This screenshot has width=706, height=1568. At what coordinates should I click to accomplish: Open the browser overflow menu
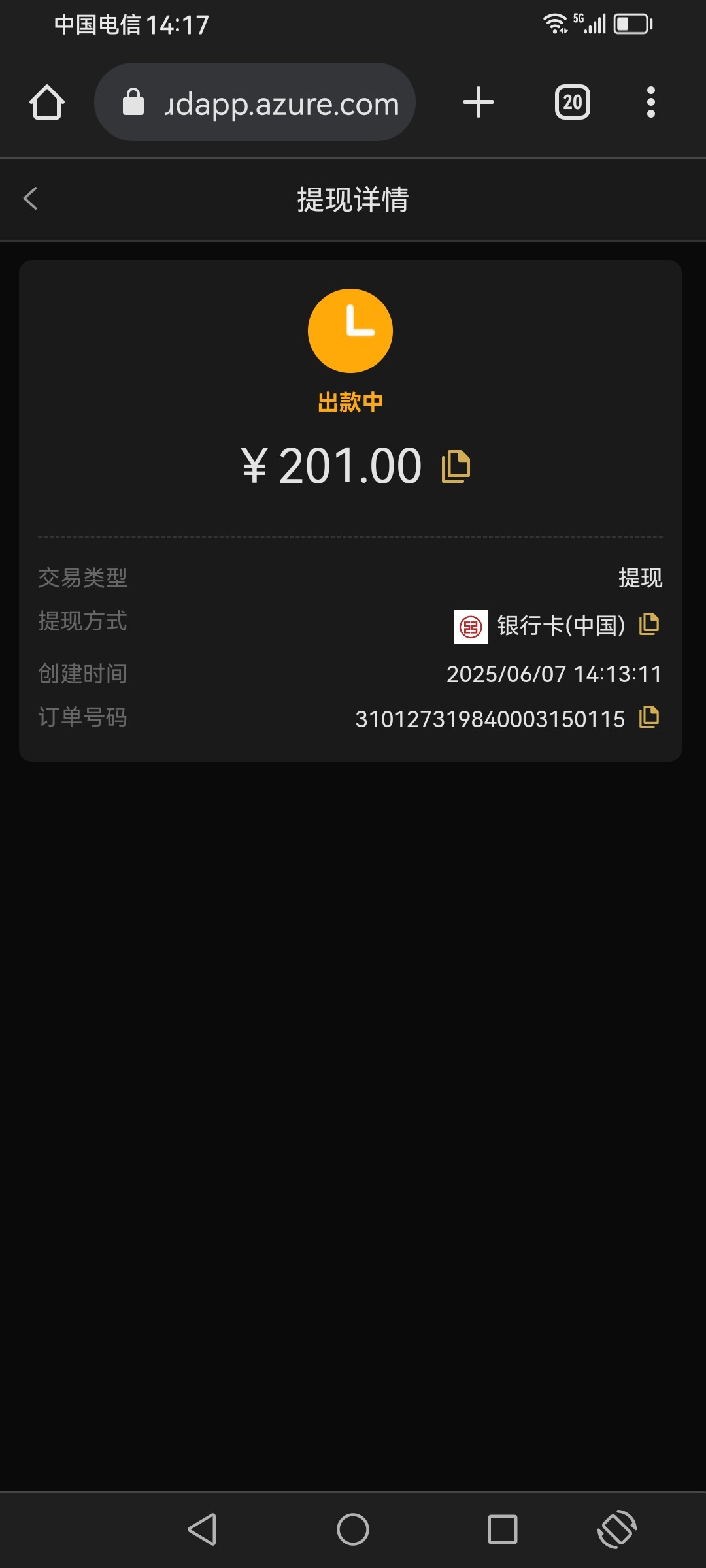coord(650,102)
